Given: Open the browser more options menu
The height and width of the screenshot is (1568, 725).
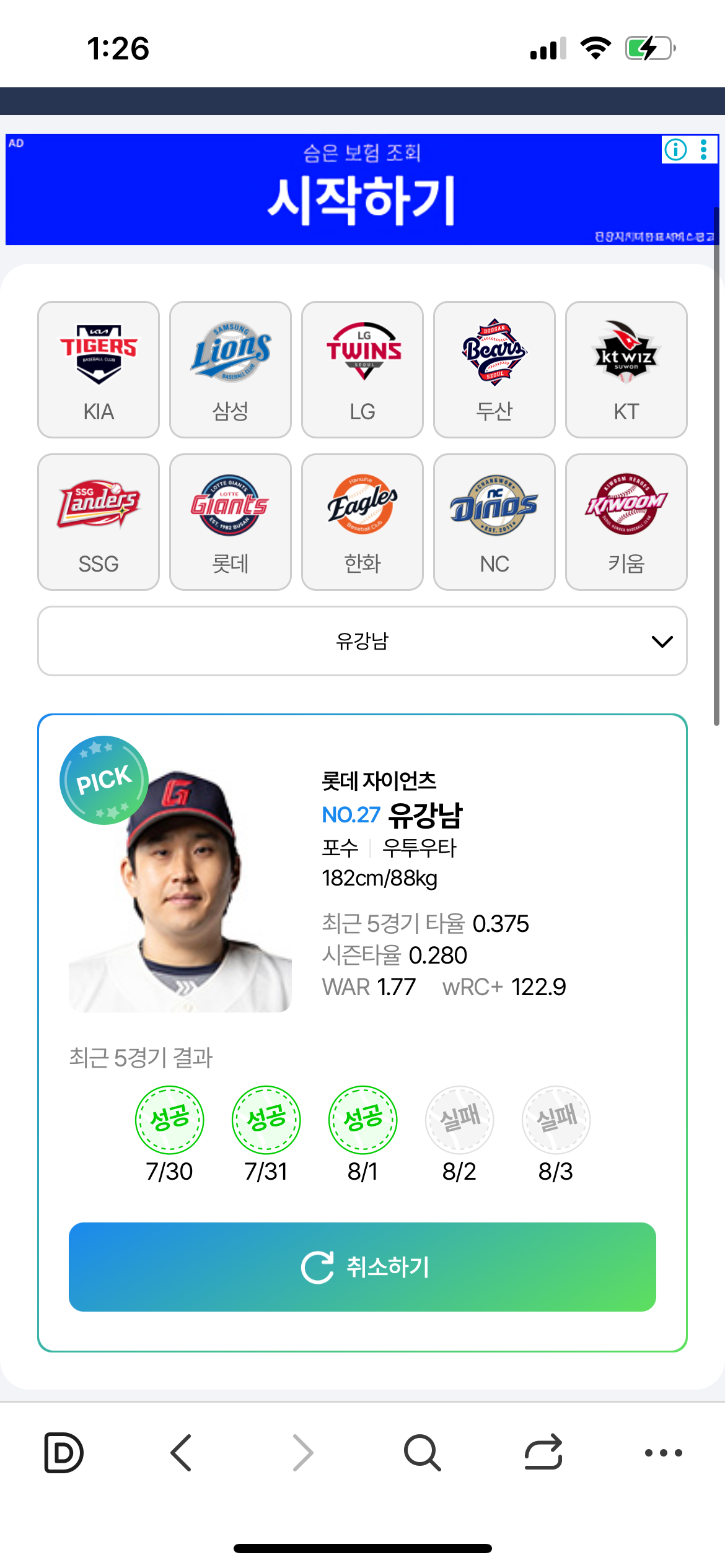Looking at the screenshot, I should [x=663, y=1452].
